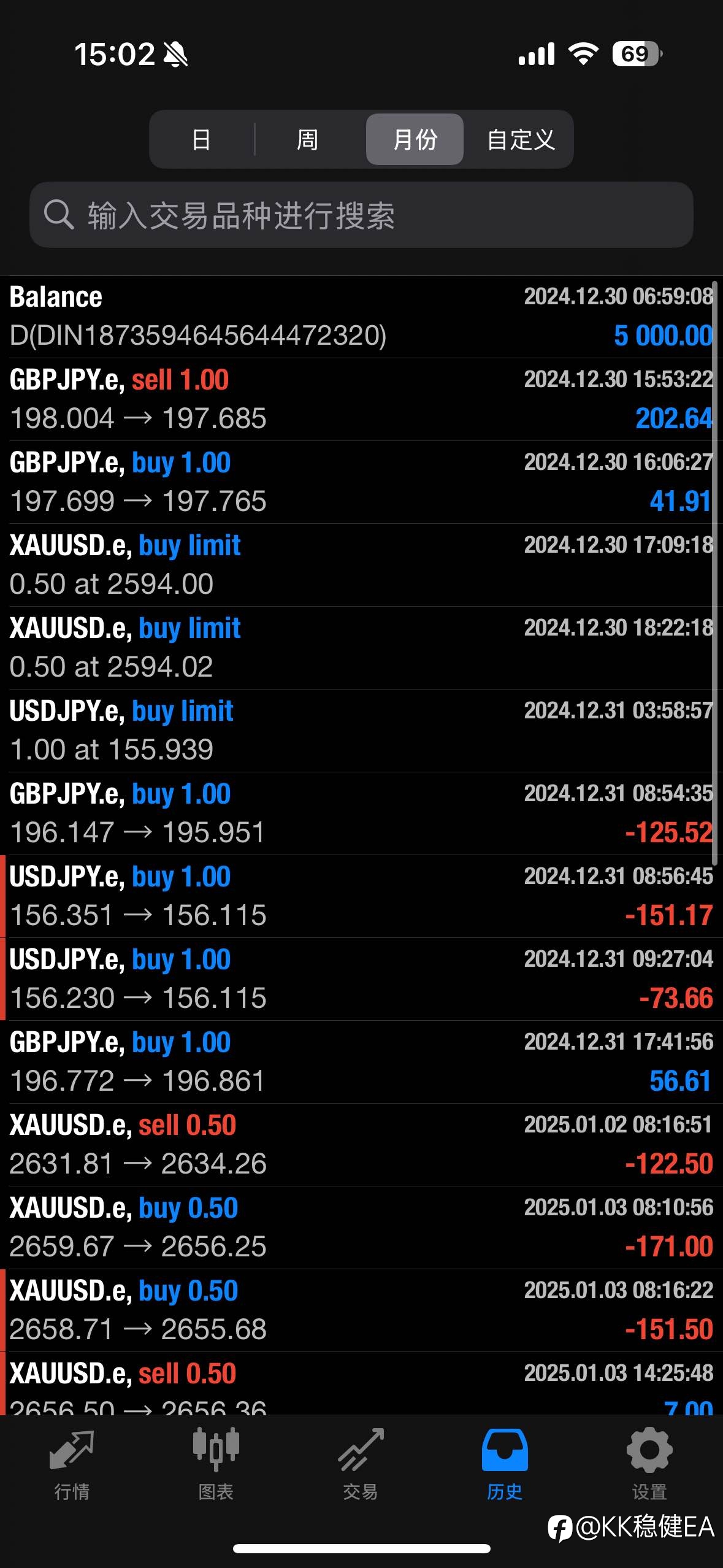Image resolution: width=723 pixels, height=1568 pixels.
Task: Expand the GBPJPY.e sell trade with 202.64 profit
Action: [x=361, y=399]
